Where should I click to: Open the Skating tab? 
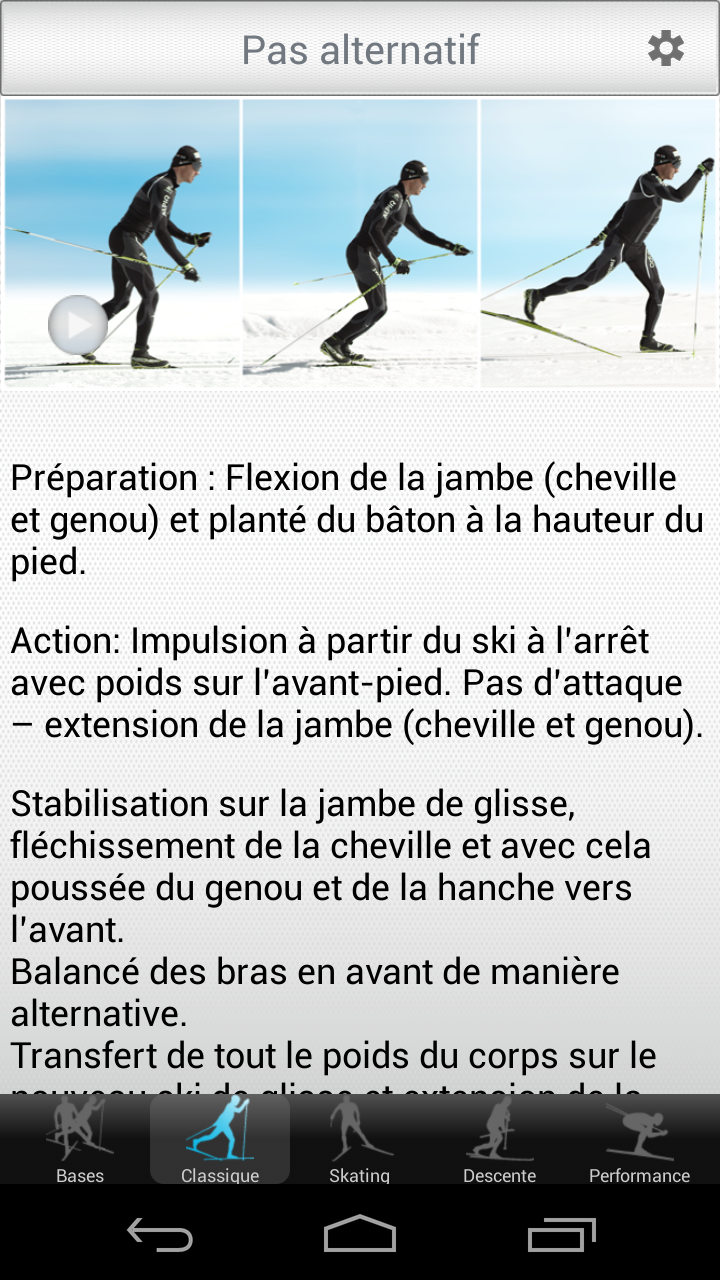[360, 1140]
